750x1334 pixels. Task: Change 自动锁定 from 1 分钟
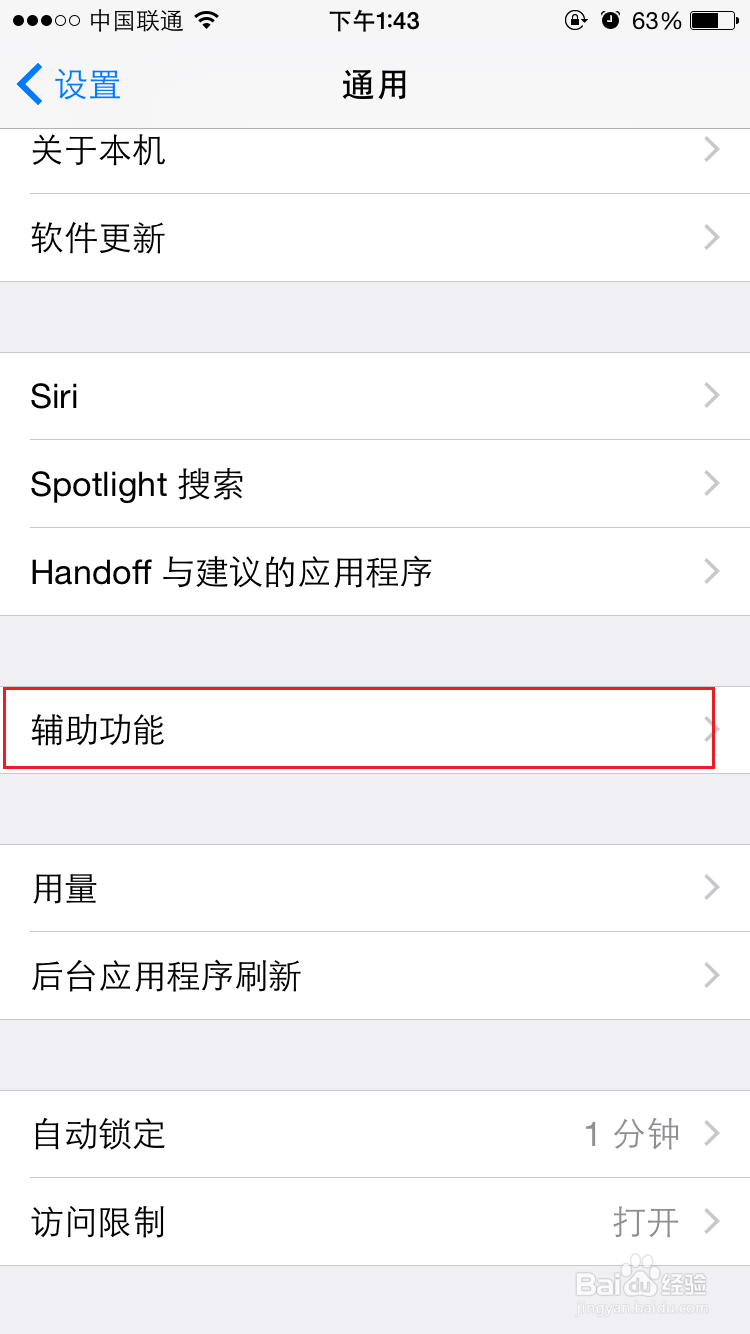click(x=375, y=1133)
